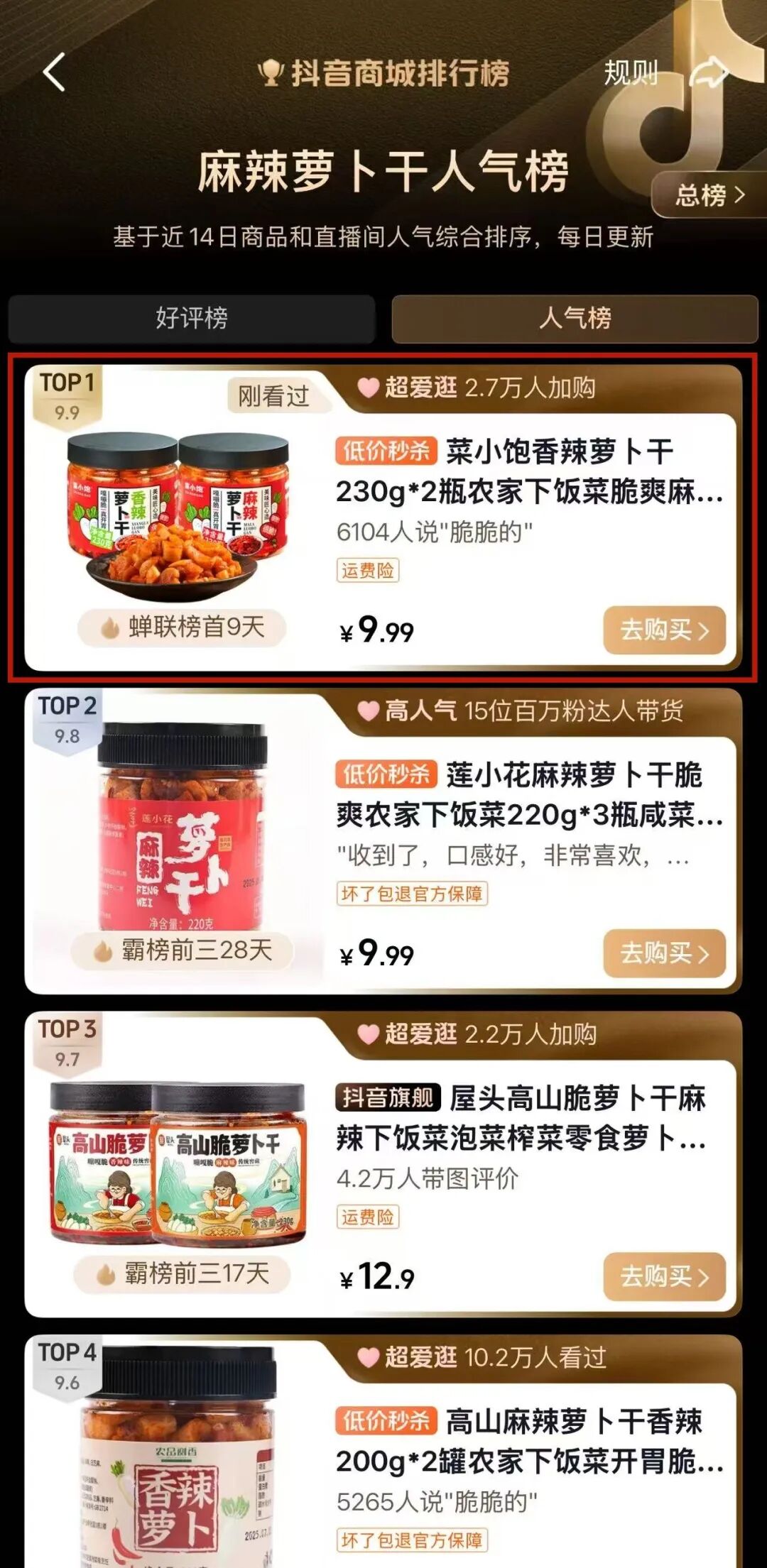Go back from the ranking page
Image resolution: width=767 pixels, height=1568 pixels.
(x=55, y=72)
